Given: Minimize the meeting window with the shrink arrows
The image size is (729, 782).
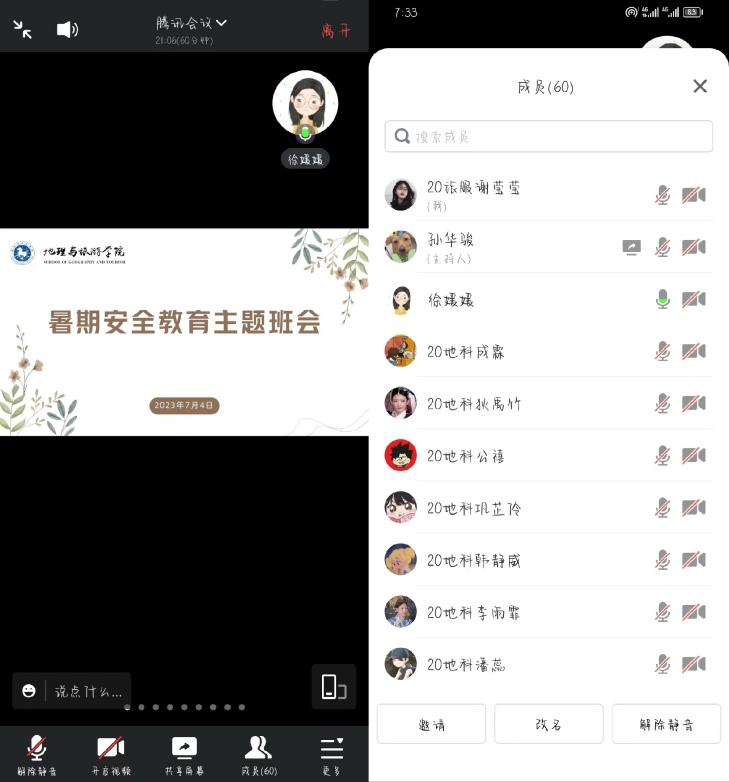Looking at the screenshot, I should pyautogui.click(x=22, y=29).
